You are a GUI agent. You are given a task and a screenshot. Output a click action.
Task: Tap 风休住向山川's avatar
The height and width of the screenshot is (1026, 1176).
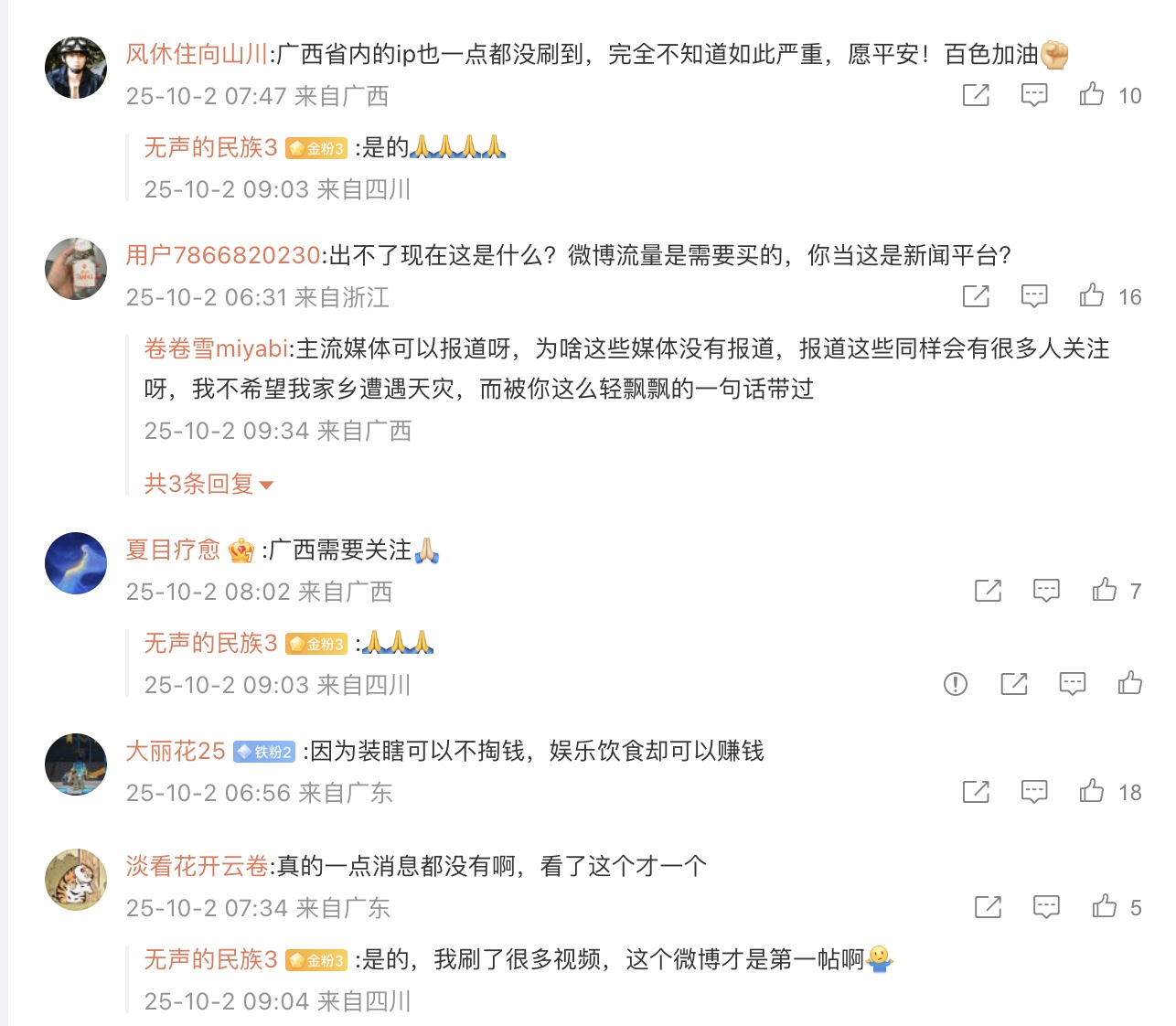76,68
